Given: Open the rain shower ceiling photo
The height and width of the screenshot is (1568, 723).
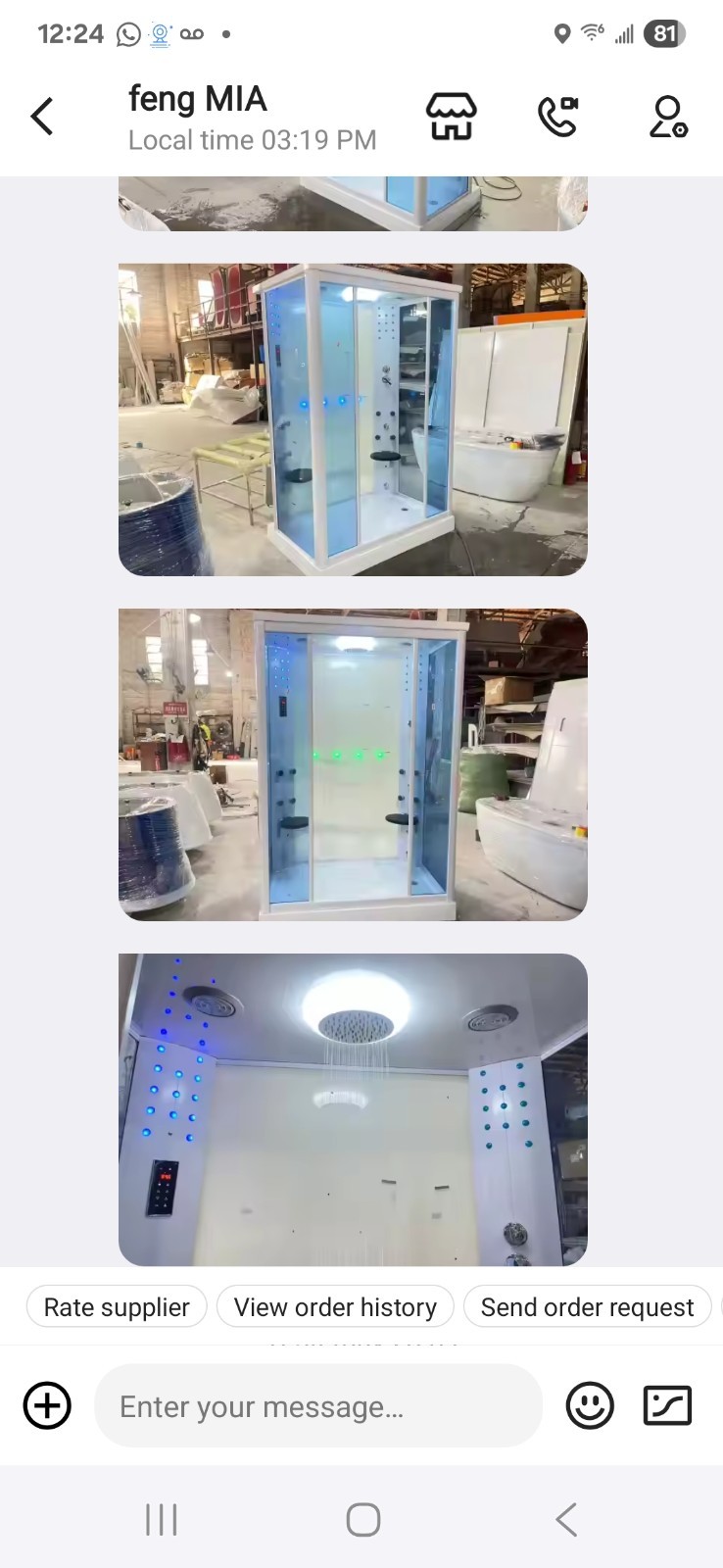Looking at the screenshot, I should click(353, 1109).
